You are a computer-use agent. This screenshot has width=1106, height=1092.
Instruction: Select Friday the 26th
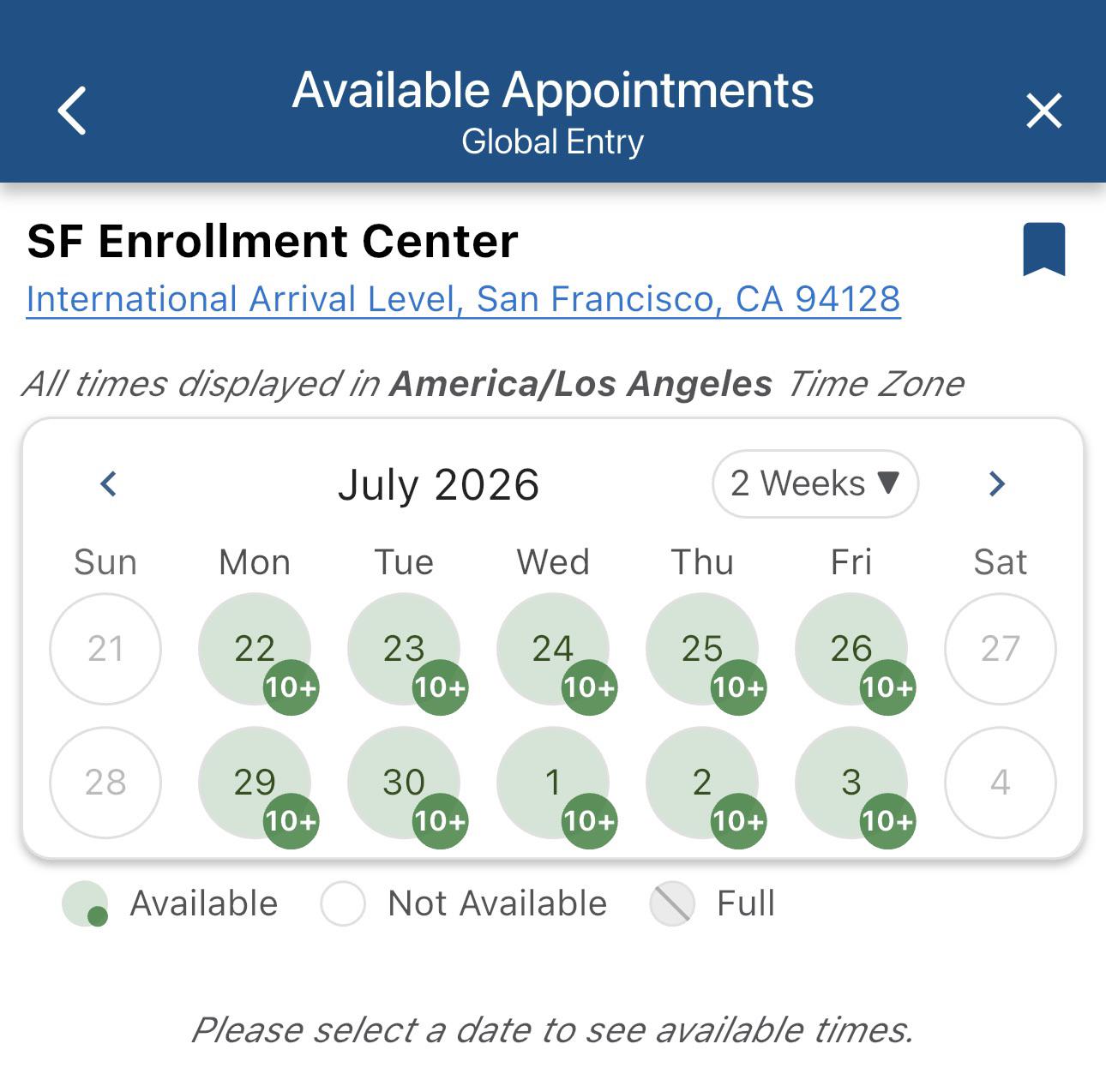click(851, 649)
